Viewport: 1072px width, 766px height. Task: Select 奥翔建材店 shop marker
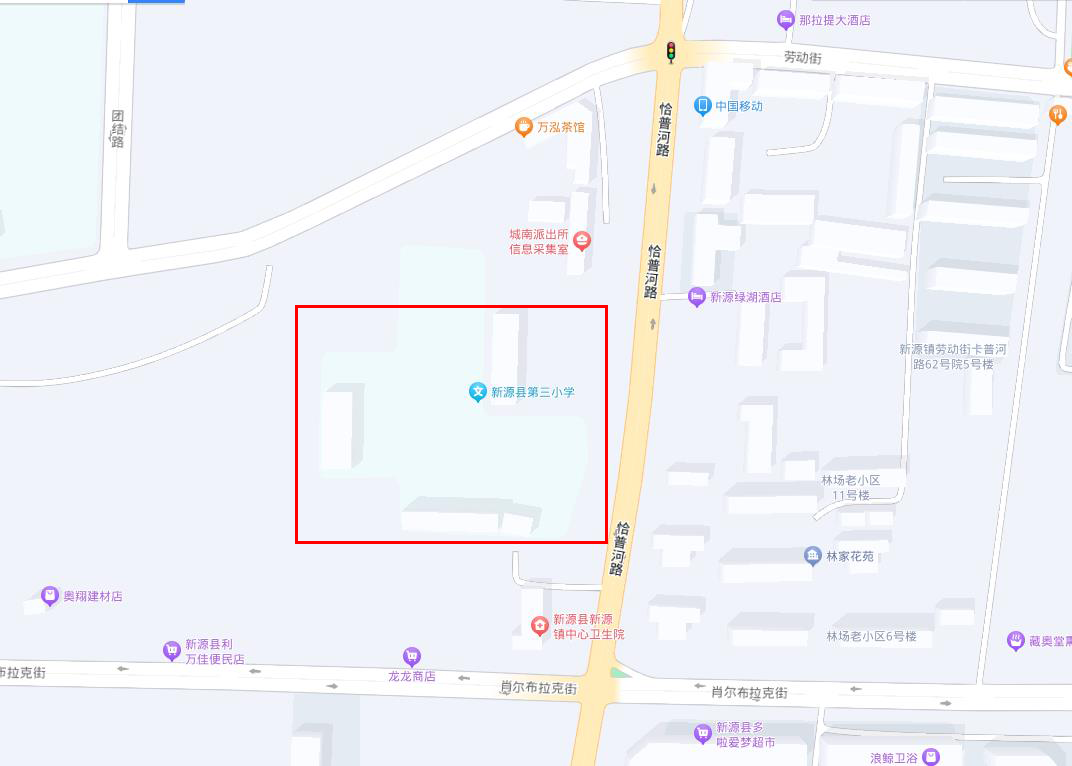point(50,596)
